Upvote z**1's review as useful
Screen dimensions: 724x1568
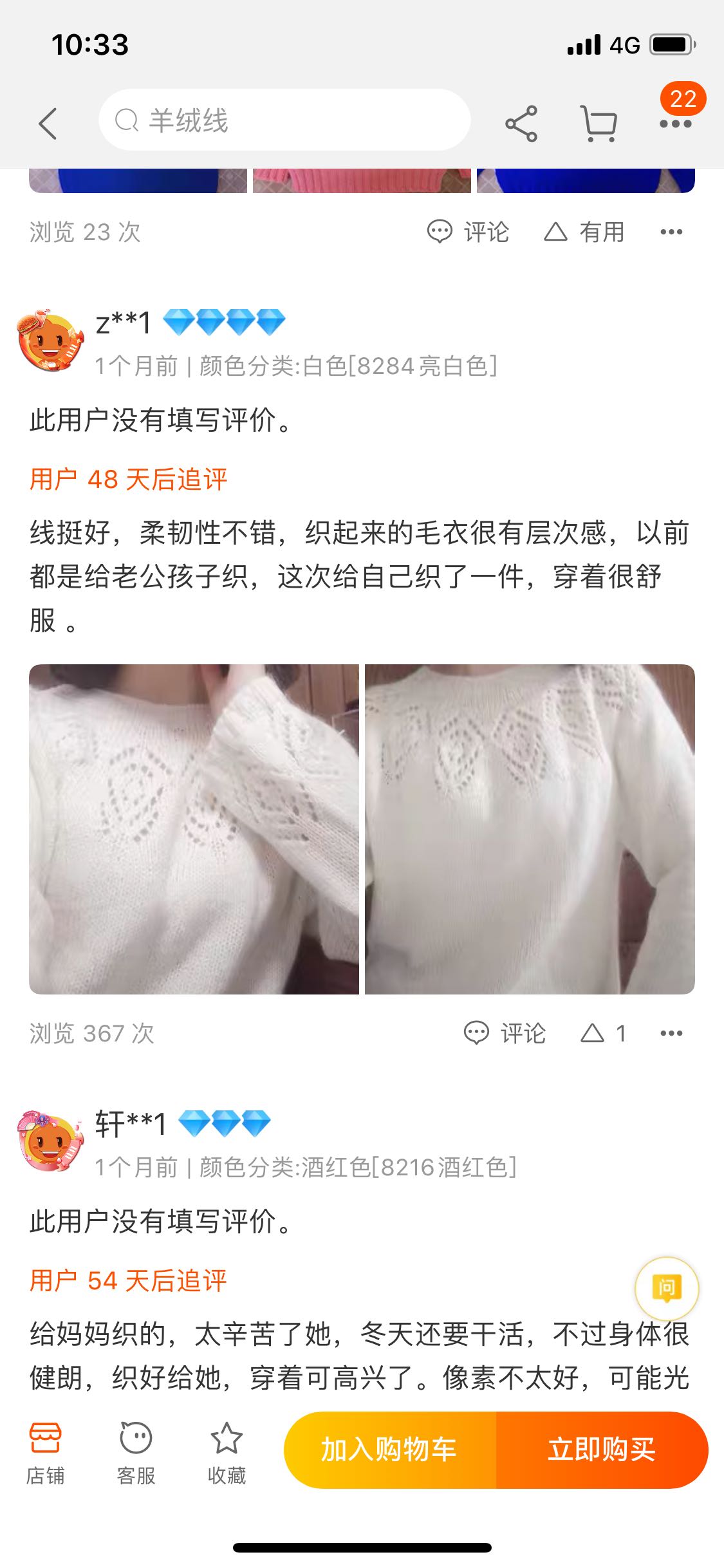tap(602, 1033)
